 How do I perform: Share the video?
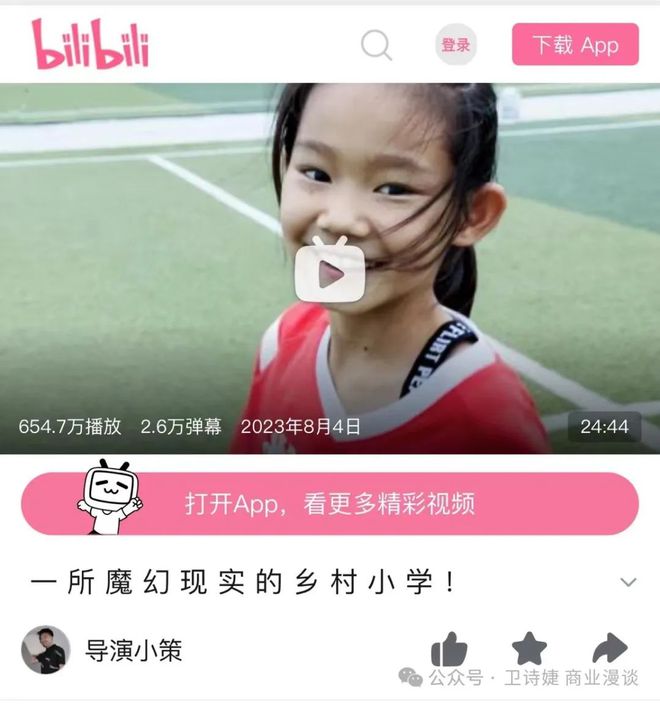[609, 648]
